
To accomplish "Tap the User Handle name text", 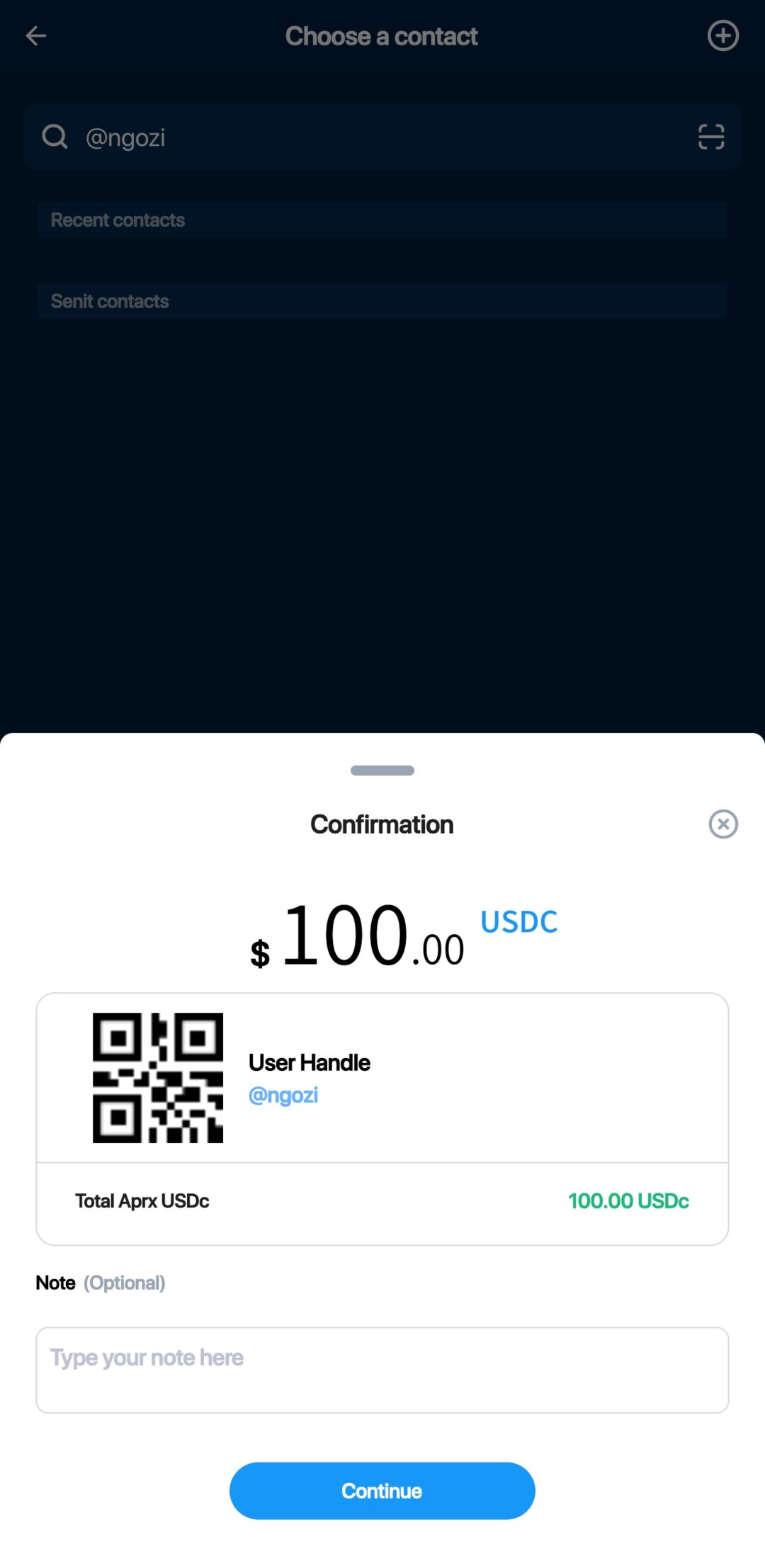I will pyautogui.click(x=309, y=1062).
